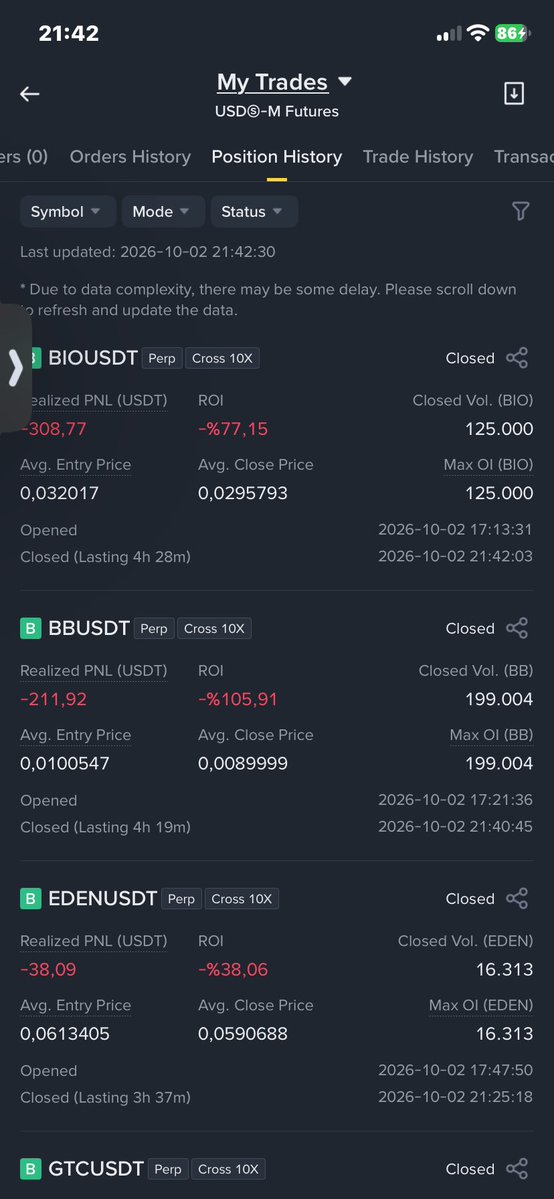Open the My Trades dropdown
Image resolution: width=554 pixels, height=1199 pixels.
click(284, 82)
